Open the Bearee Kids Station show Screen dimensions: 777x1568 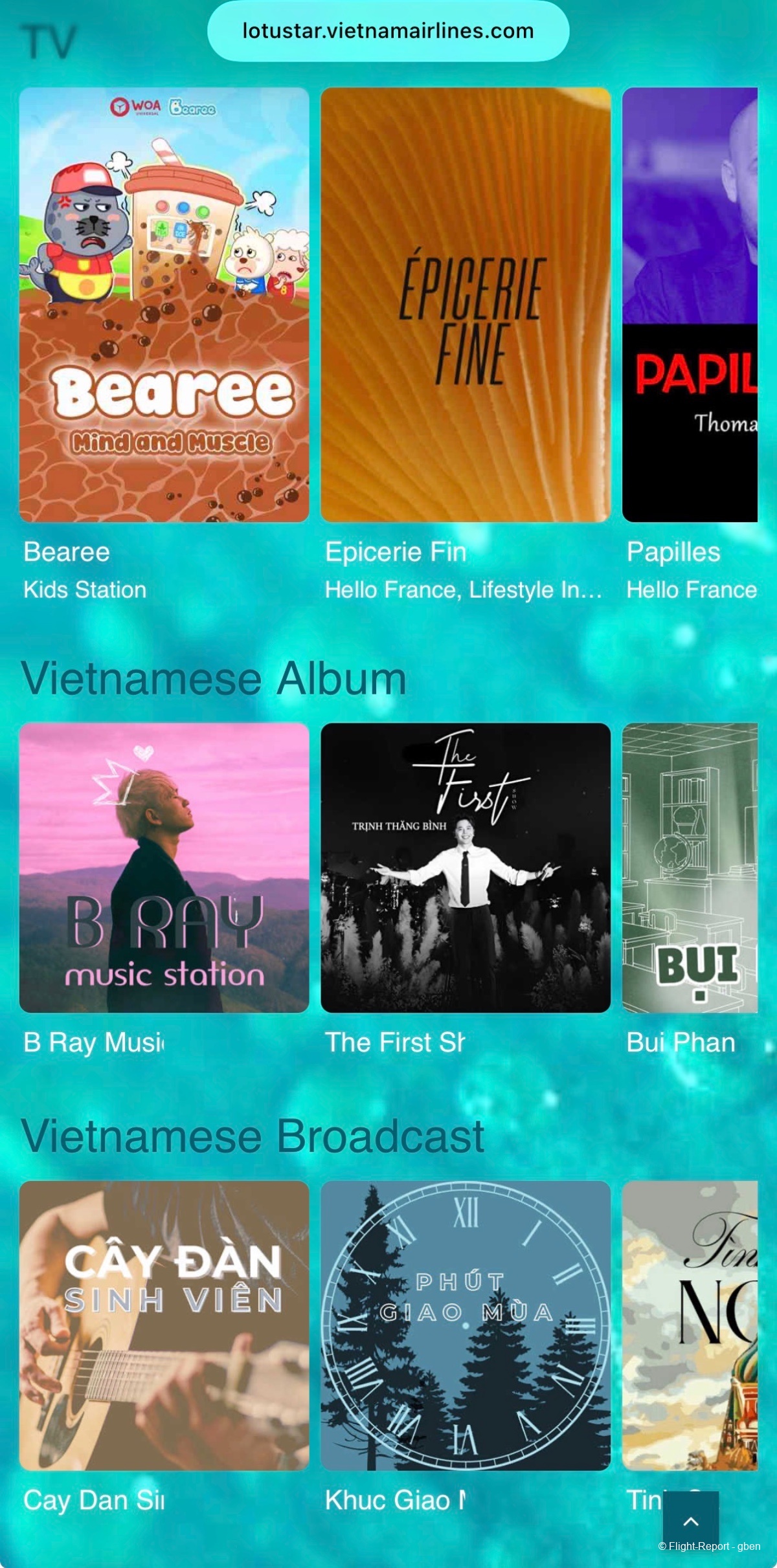pos(164,304)
